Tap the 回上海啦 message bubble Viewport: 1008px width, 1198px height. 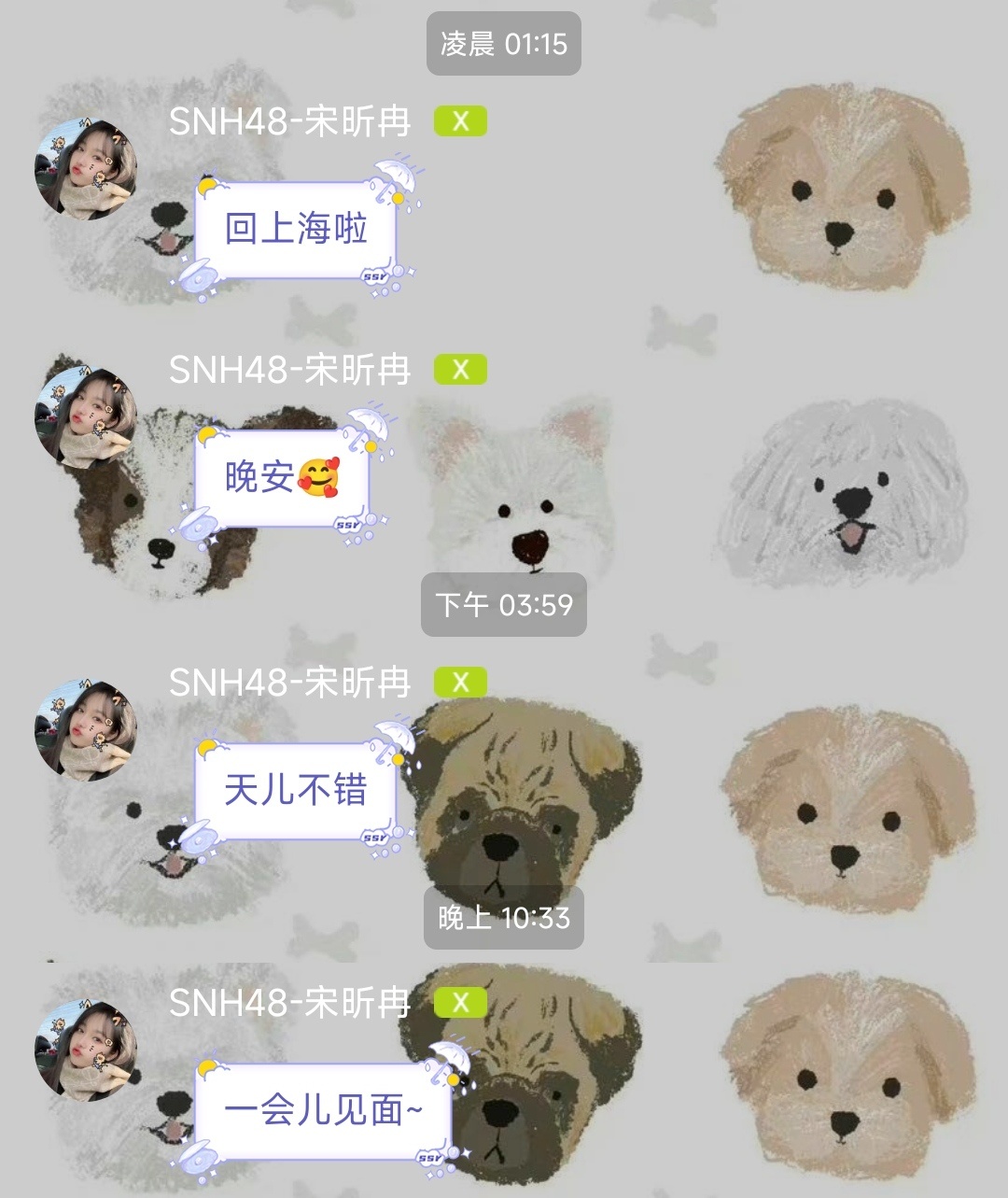click(296, 230)
